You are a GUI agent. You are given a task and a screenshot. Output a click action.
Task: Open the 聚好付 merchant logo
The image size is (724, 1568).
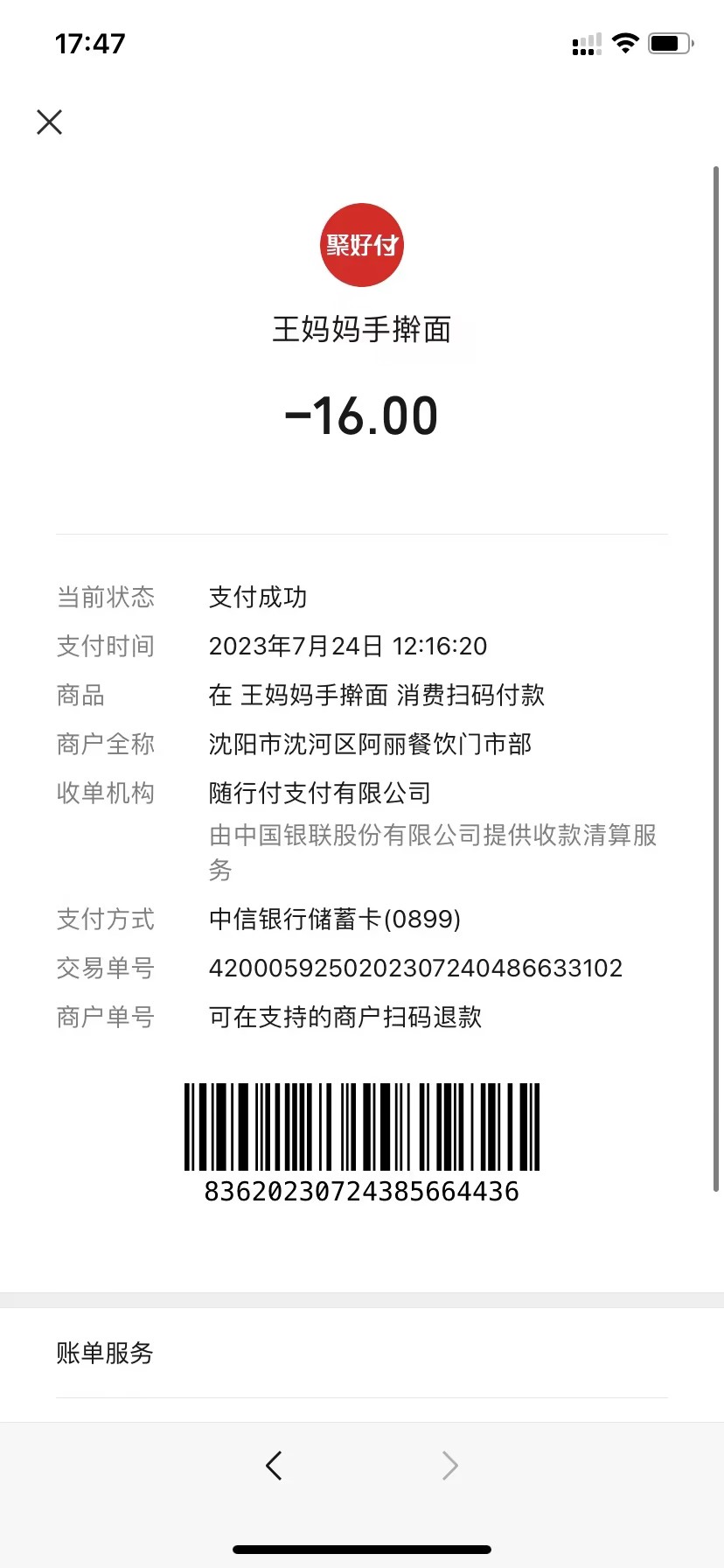click(x=362, y=245)
